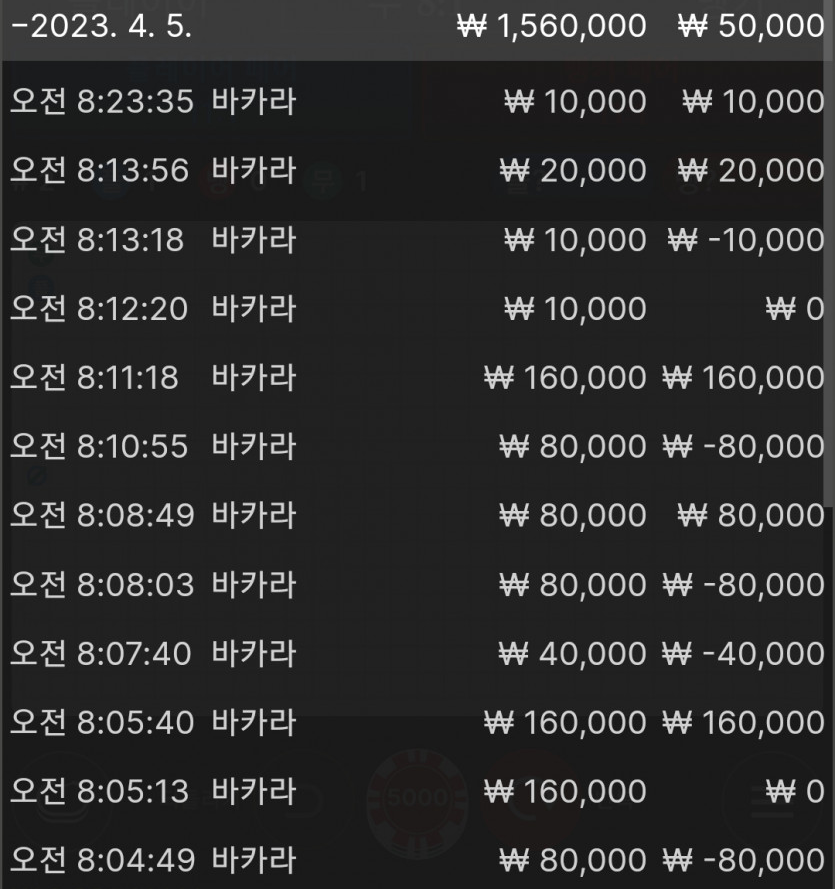Open the 오전 8:11:18 바카라 record
The image size is (836, 889).
(x=417, y=378)
